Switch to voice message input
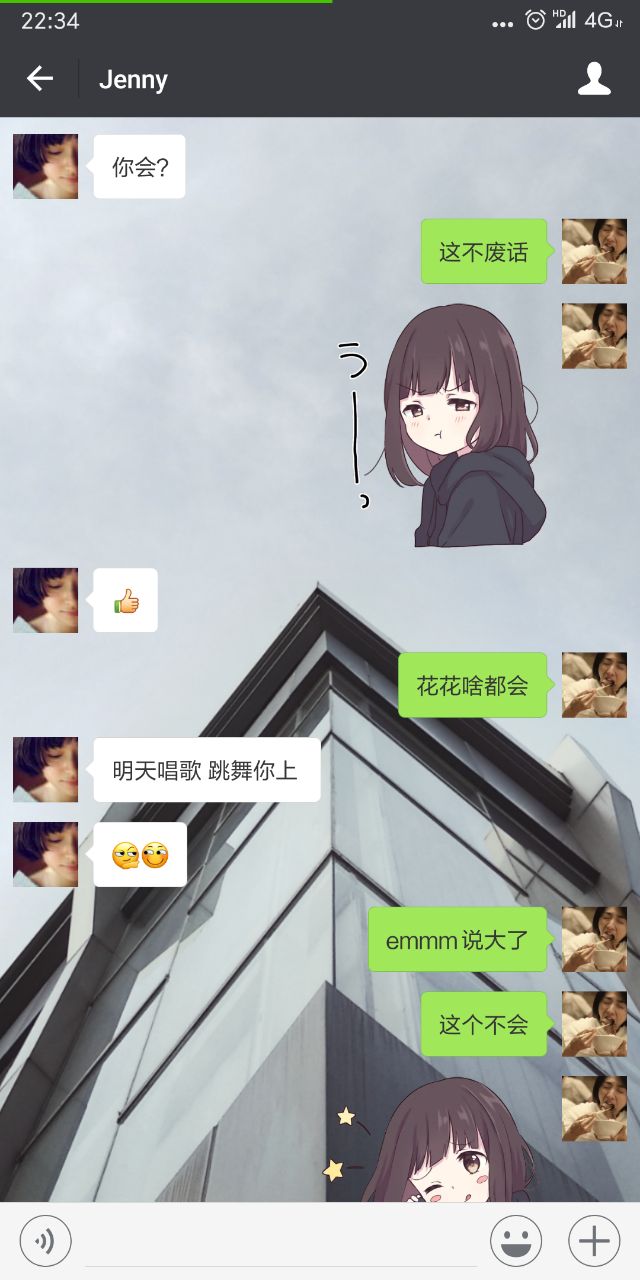 click(45, 1242)
